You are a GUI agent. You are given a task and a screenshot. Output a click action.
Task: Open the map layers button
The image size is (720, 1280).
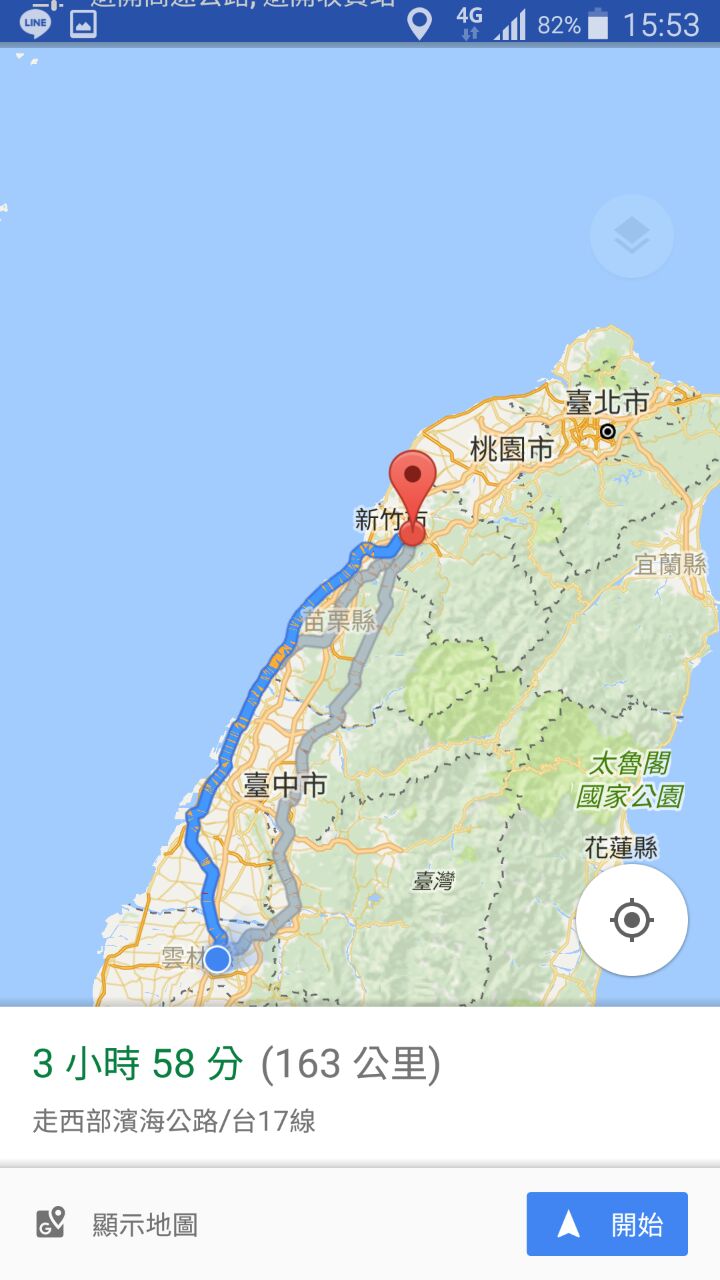pos(631,236)
